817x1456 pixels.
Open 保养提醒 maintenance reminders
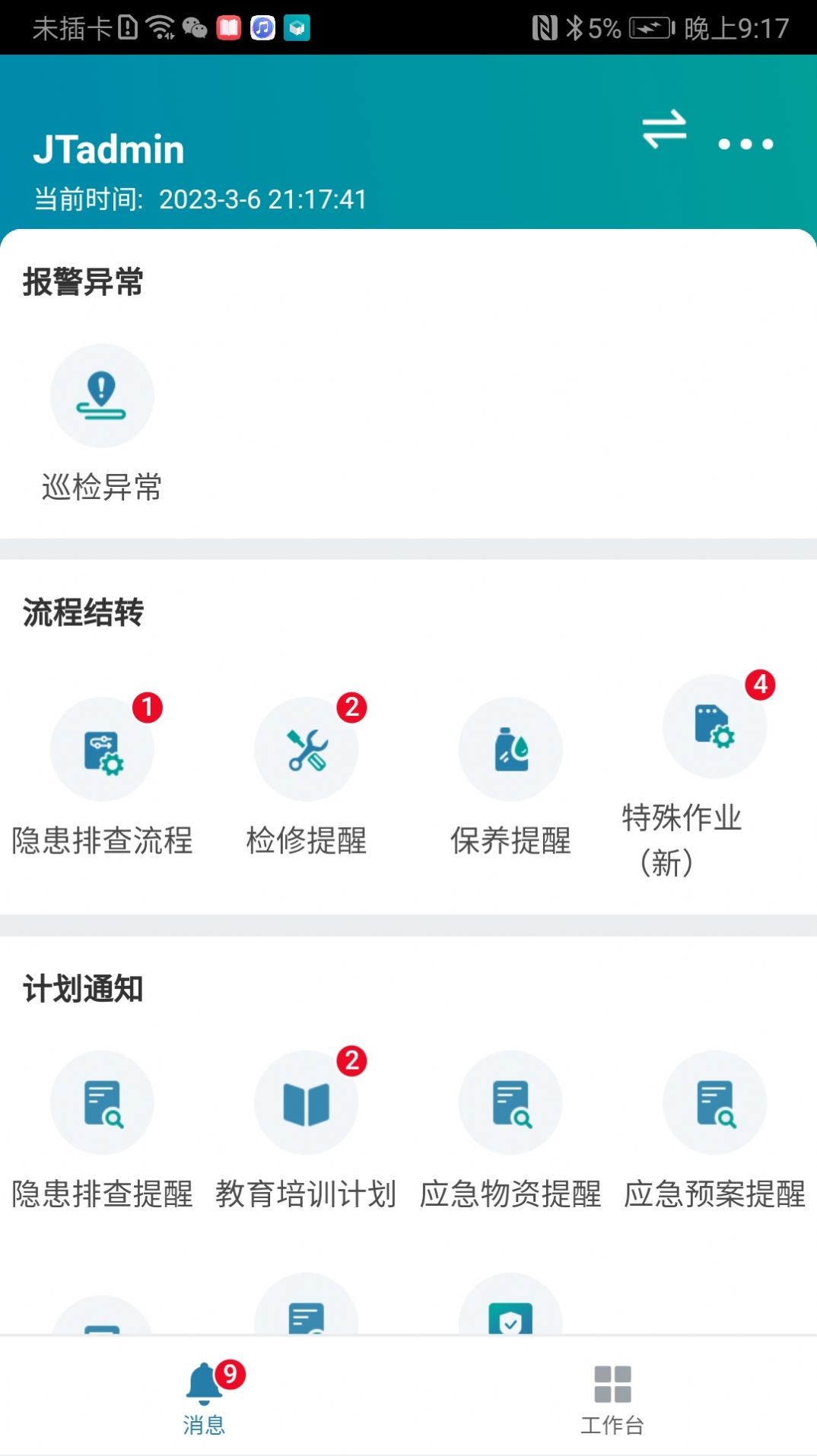pyautogui.click(x=510, y=749)
